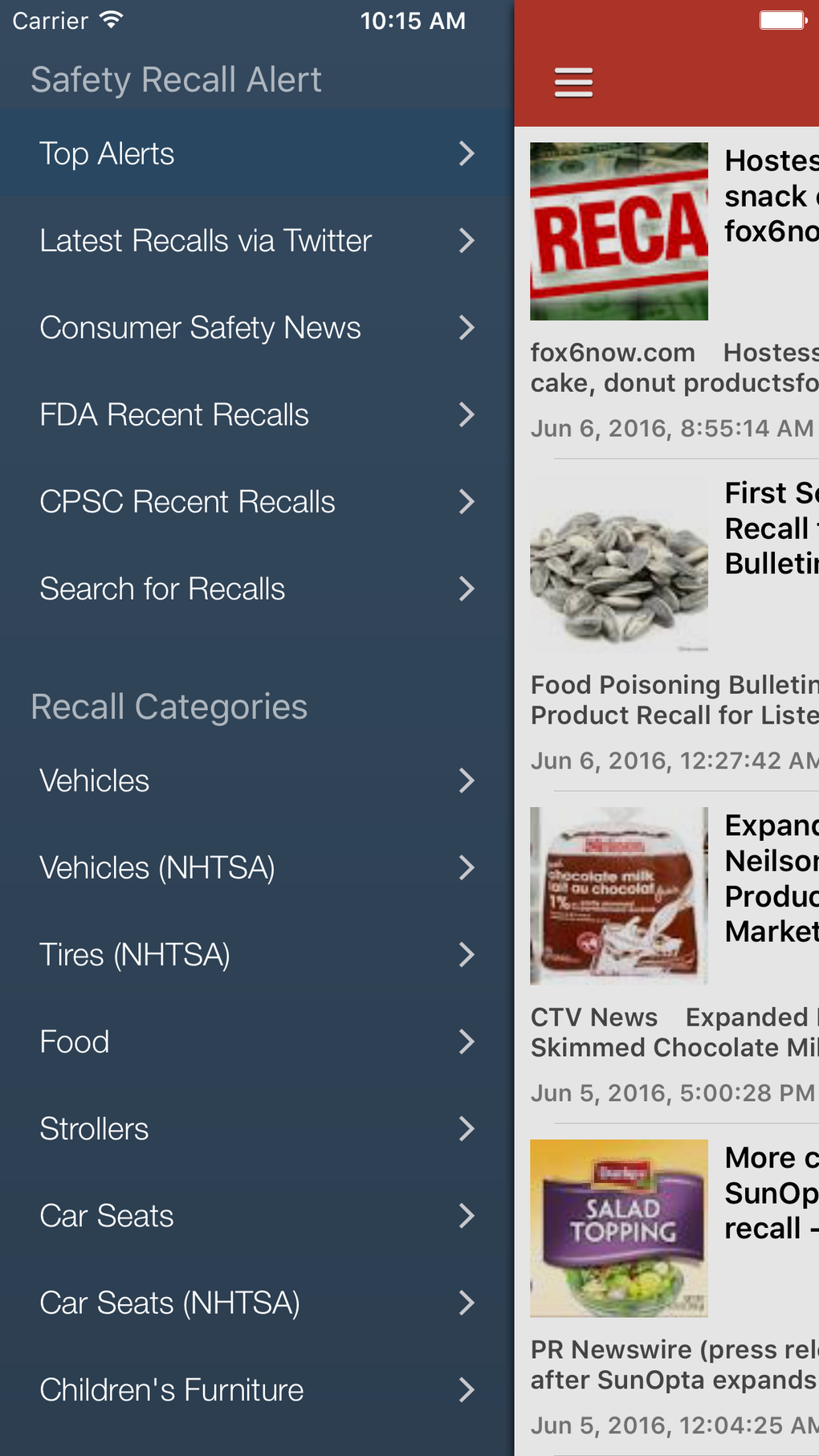Viewport: 819px width, 1456px height.
Task: View FDA Recent Recalls
Action: coord(256,415)
